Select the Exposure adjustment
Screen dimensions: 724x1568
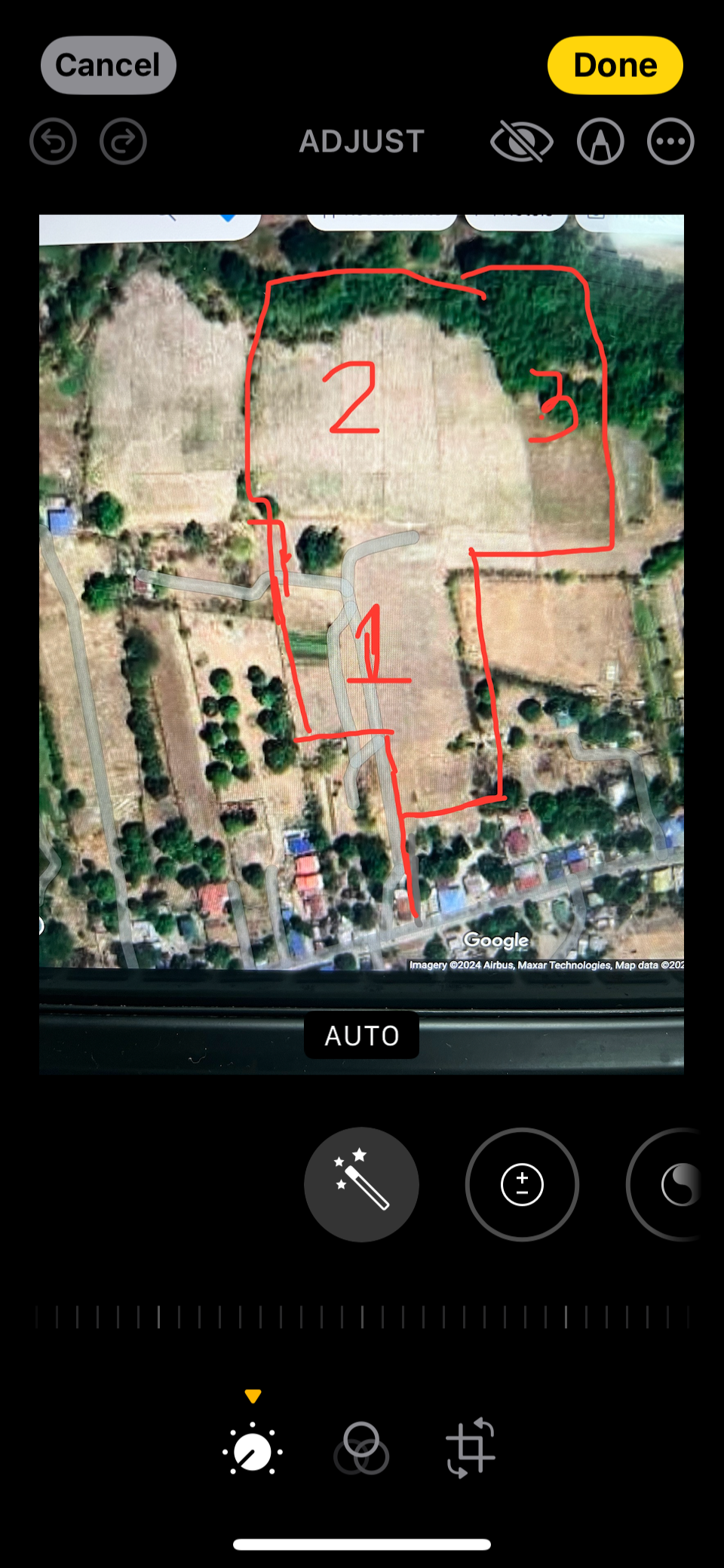click(x=522, y=1184)
